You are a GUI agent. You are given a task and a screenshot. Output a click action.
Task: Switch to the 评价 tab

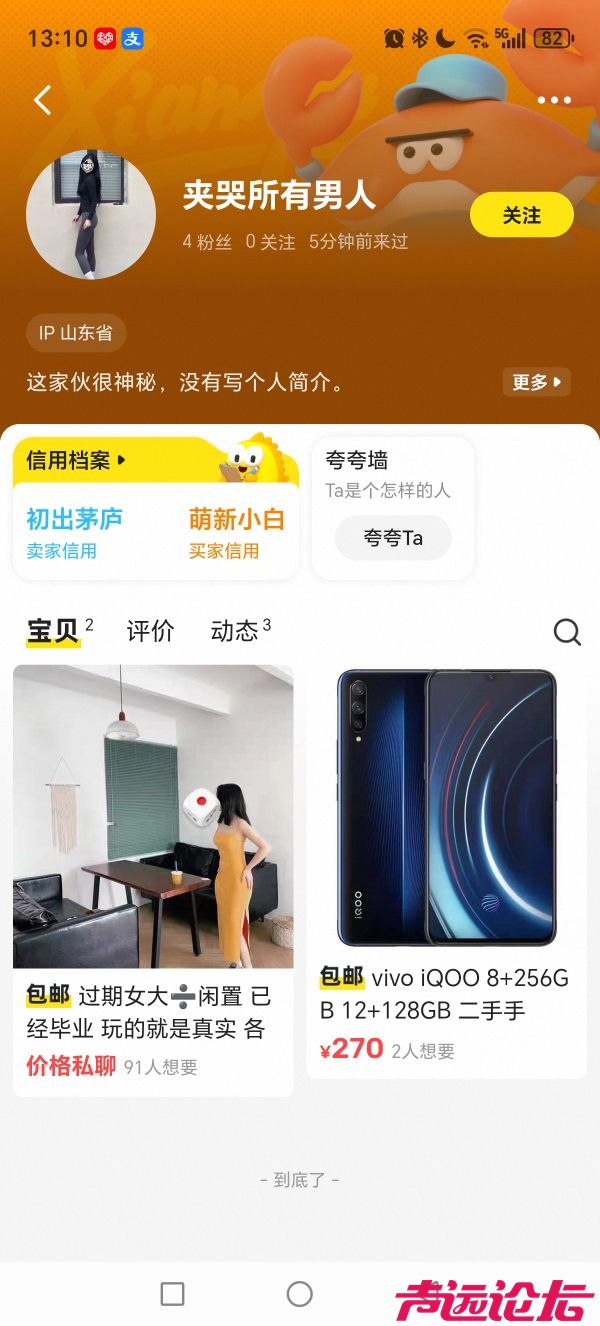click(150, 631)
